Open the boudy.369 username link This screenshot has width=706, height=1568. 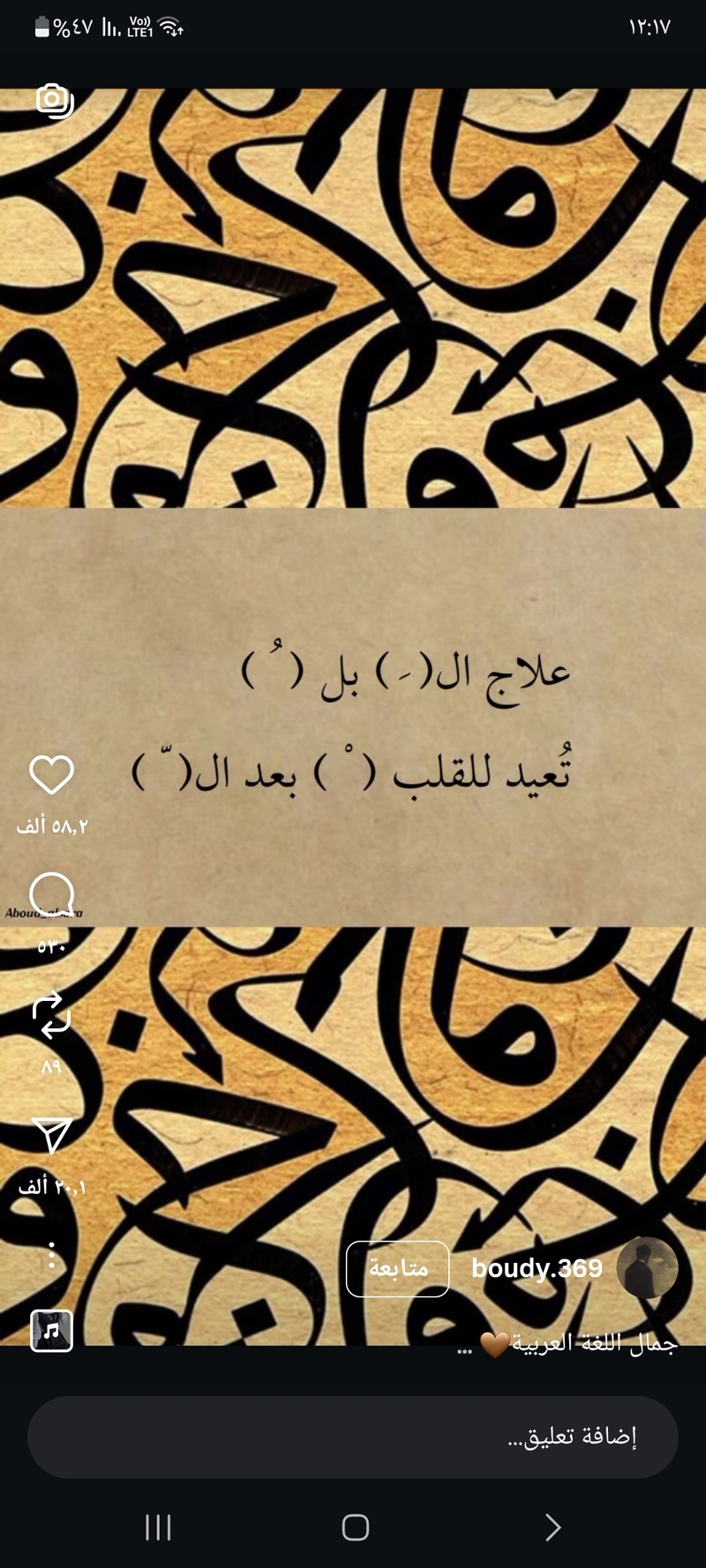537,1268
